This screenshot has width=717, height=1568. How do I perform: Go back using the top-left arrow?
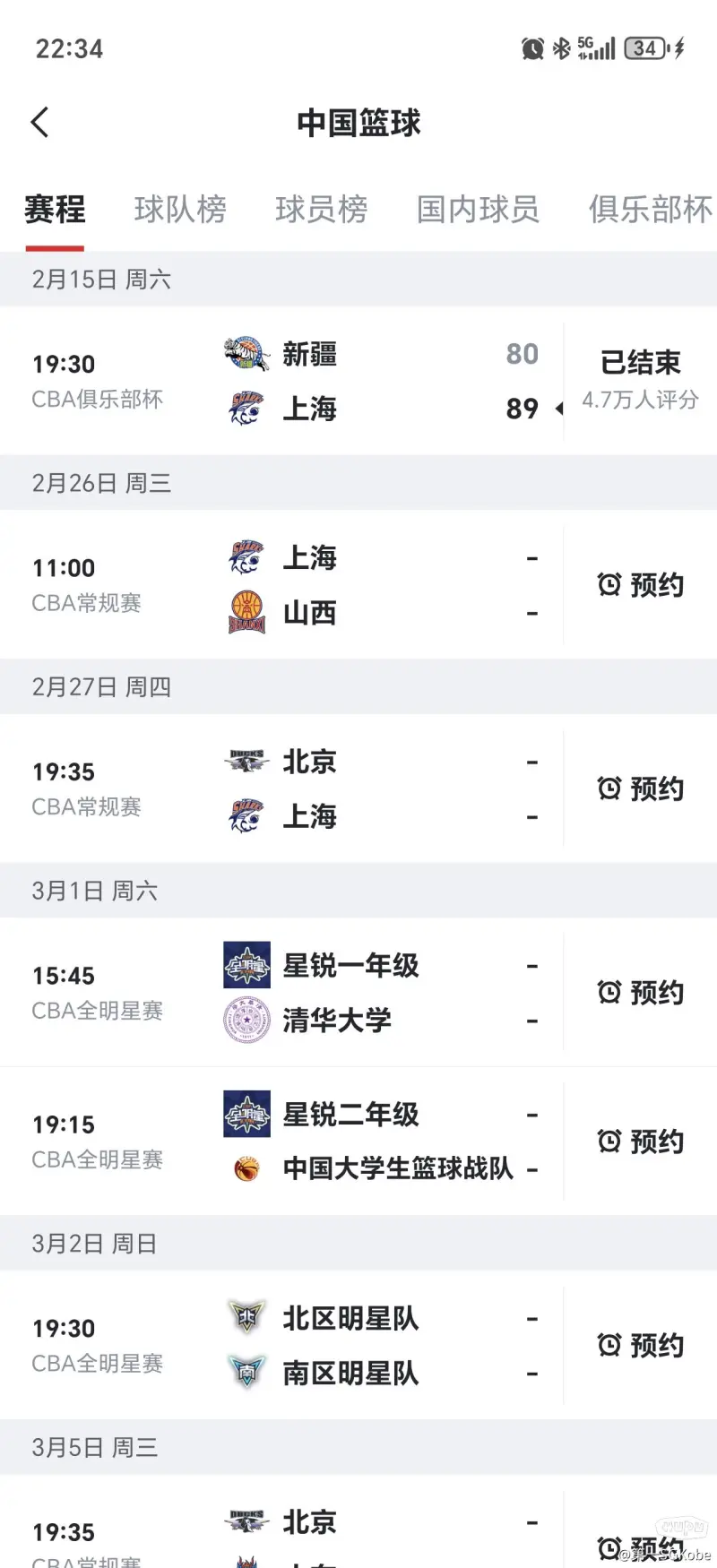click(39, 122)
